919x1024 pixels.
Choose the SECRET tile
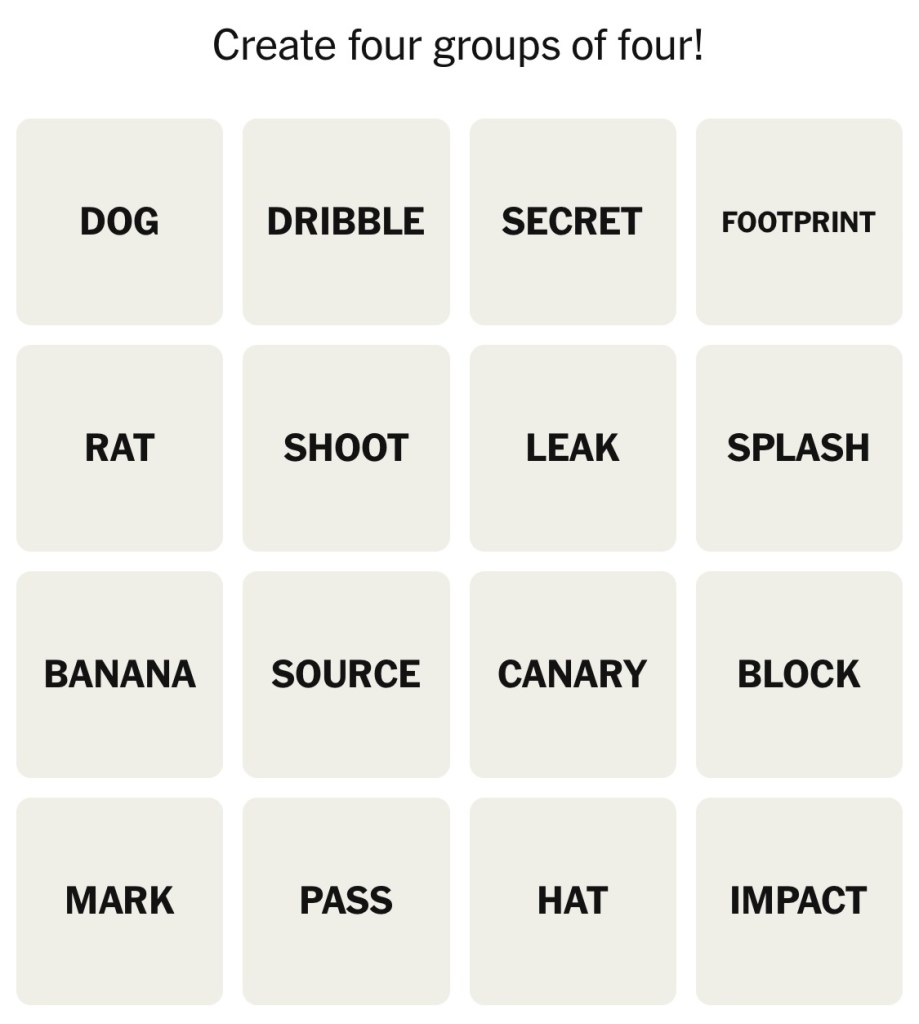click(572, 222)
